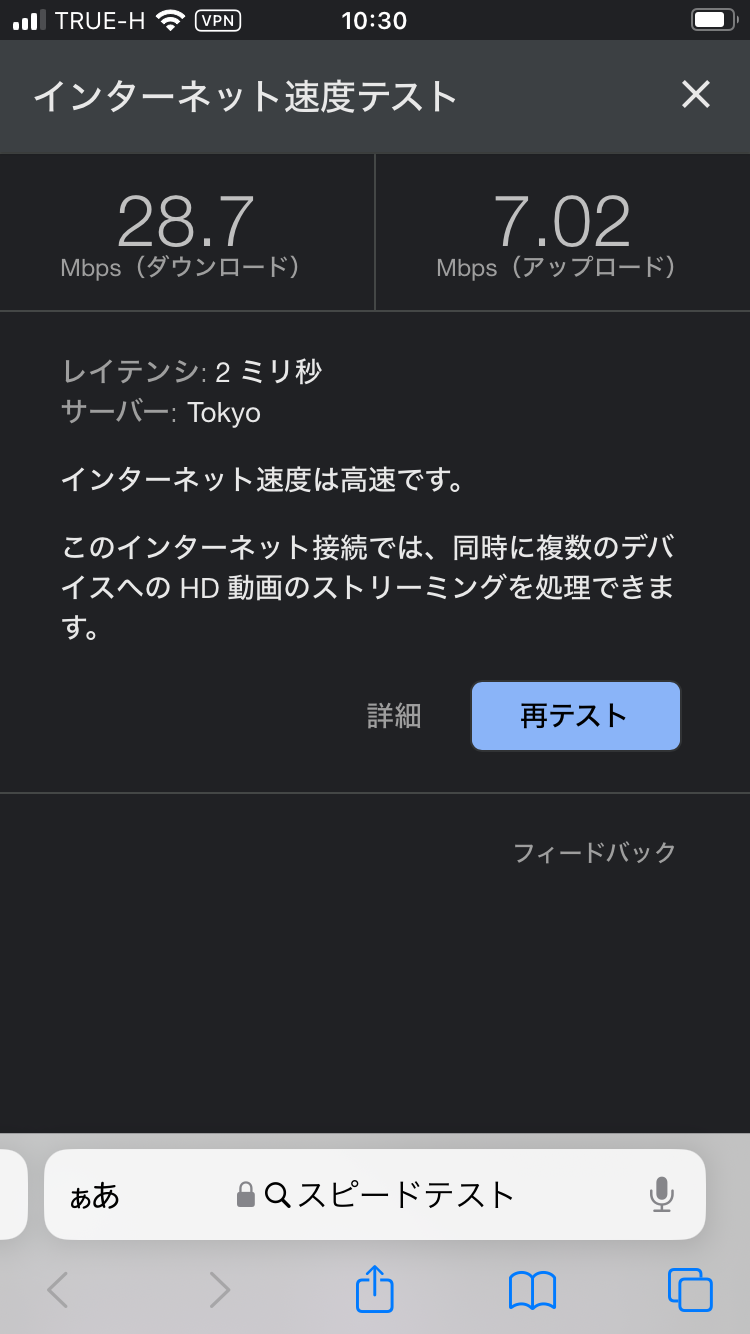The width and height of the screenshot is (750, 1334).
Task: Open the ぁあ page settings menu
Action: (94, 1195)
